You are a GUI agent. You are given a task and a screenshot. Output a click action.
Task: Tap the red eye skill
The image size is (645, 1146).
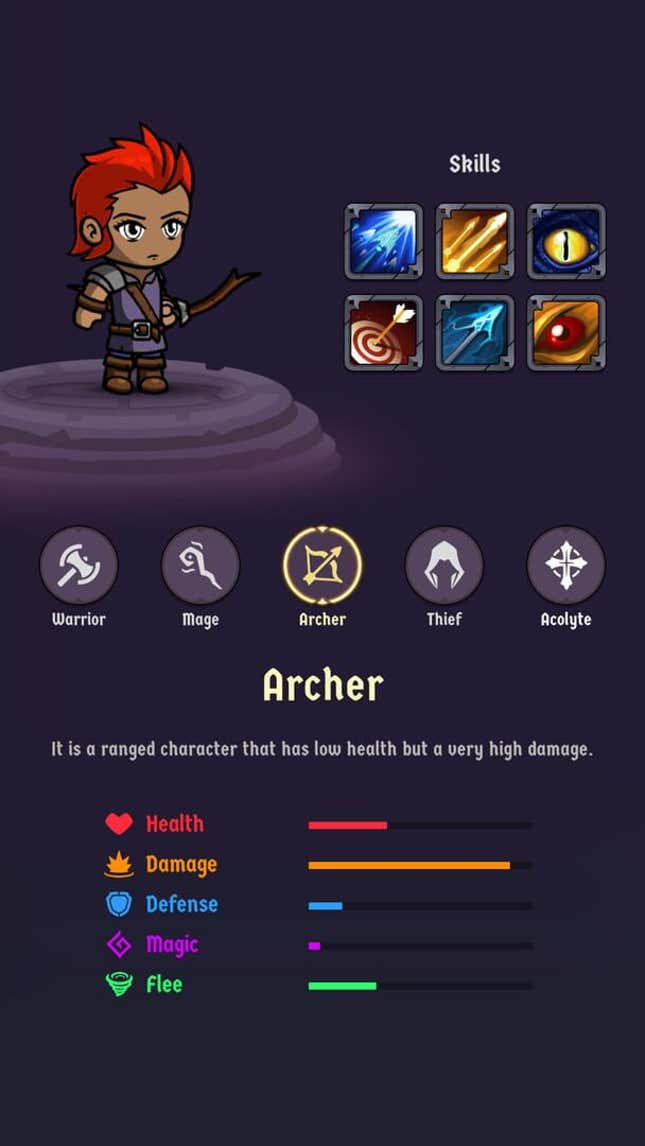[x=566, y=333]
